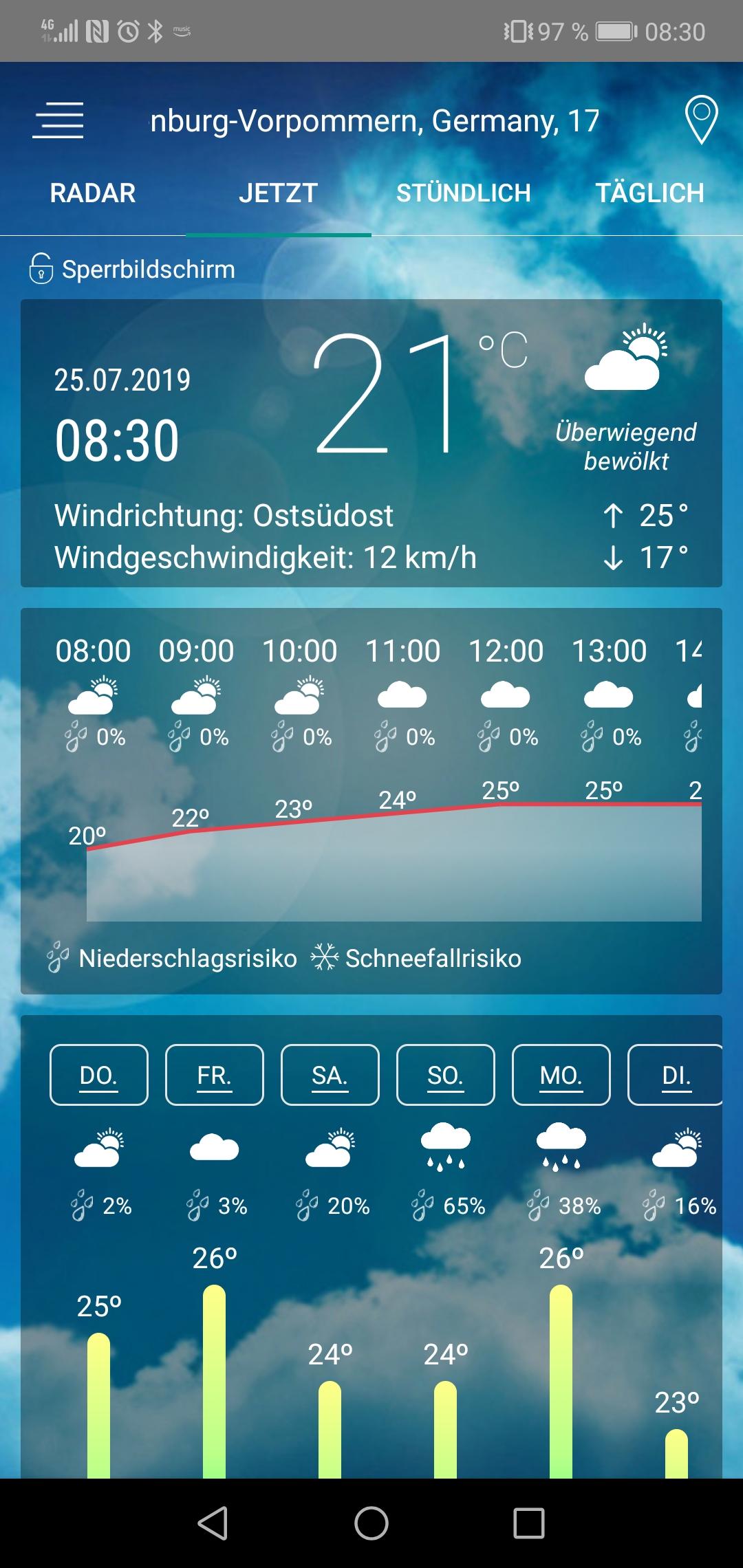Open the hamburger menu drawer

(58, 120)
